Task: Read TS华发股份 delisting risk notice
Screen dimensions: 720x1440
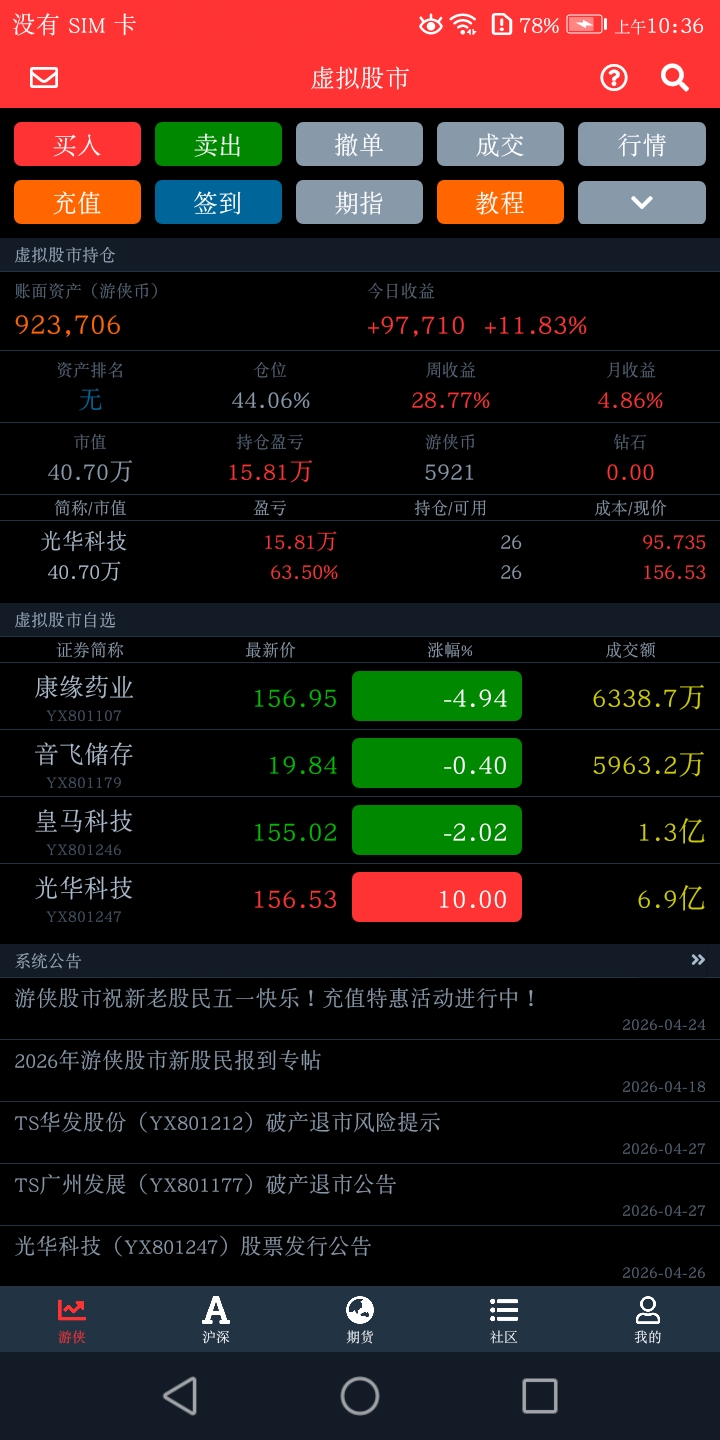Action: (x=228, y=1122)
